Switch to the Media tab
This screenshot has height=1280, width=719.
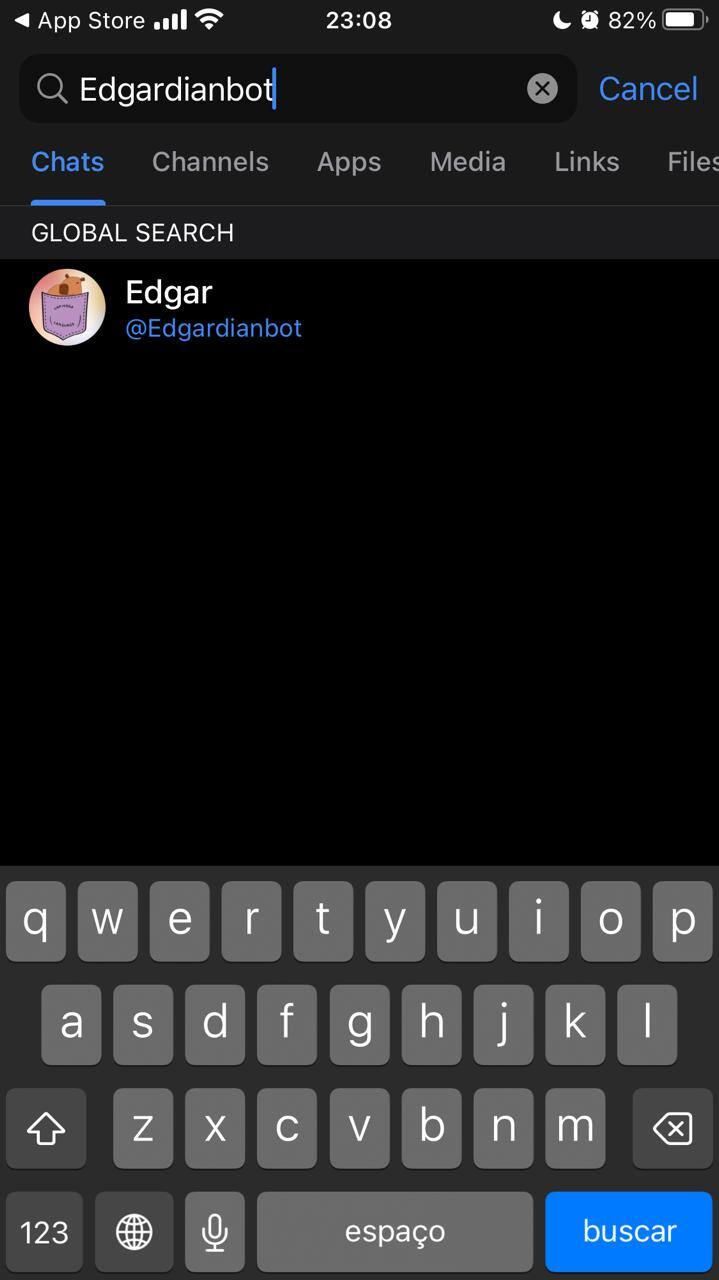click(467, 162)
